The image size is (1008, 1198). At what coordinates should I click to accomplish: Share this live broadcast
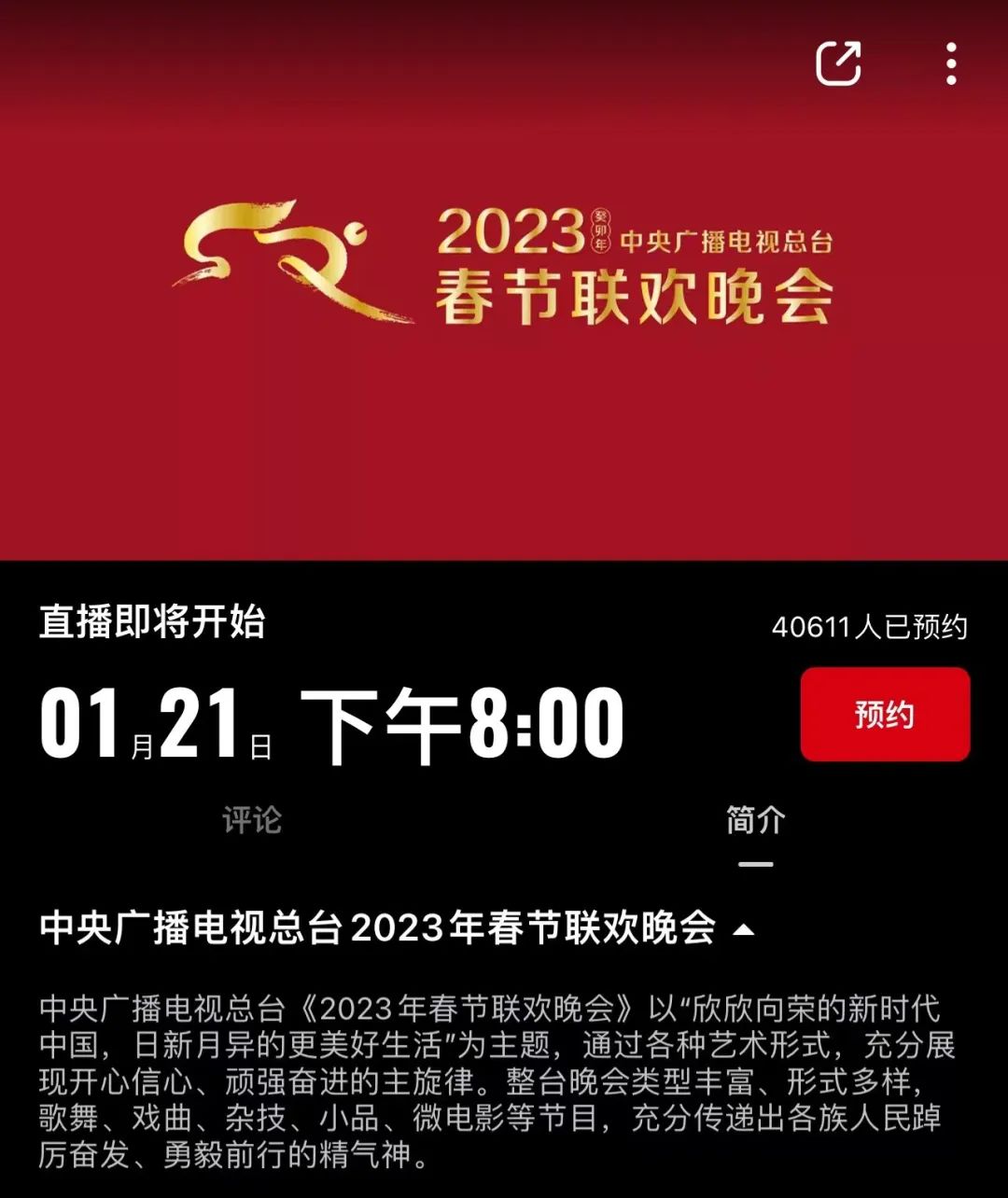838,64
